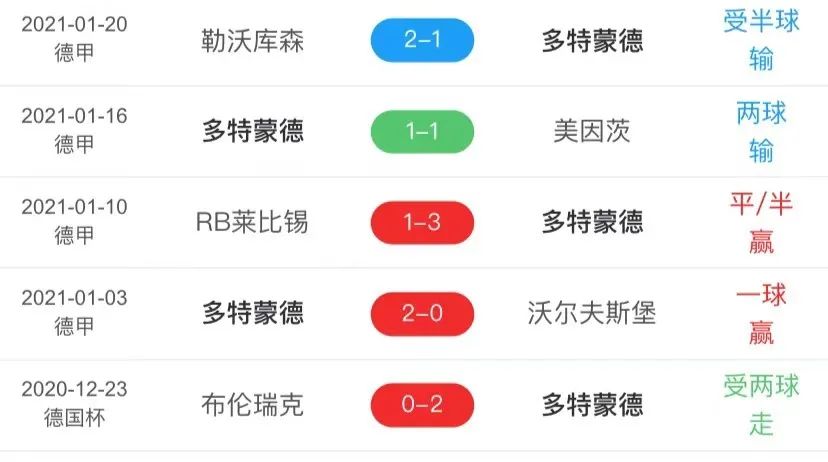View the RB Leipzig vs Dortmund 1-3 match

coord(421,222)
